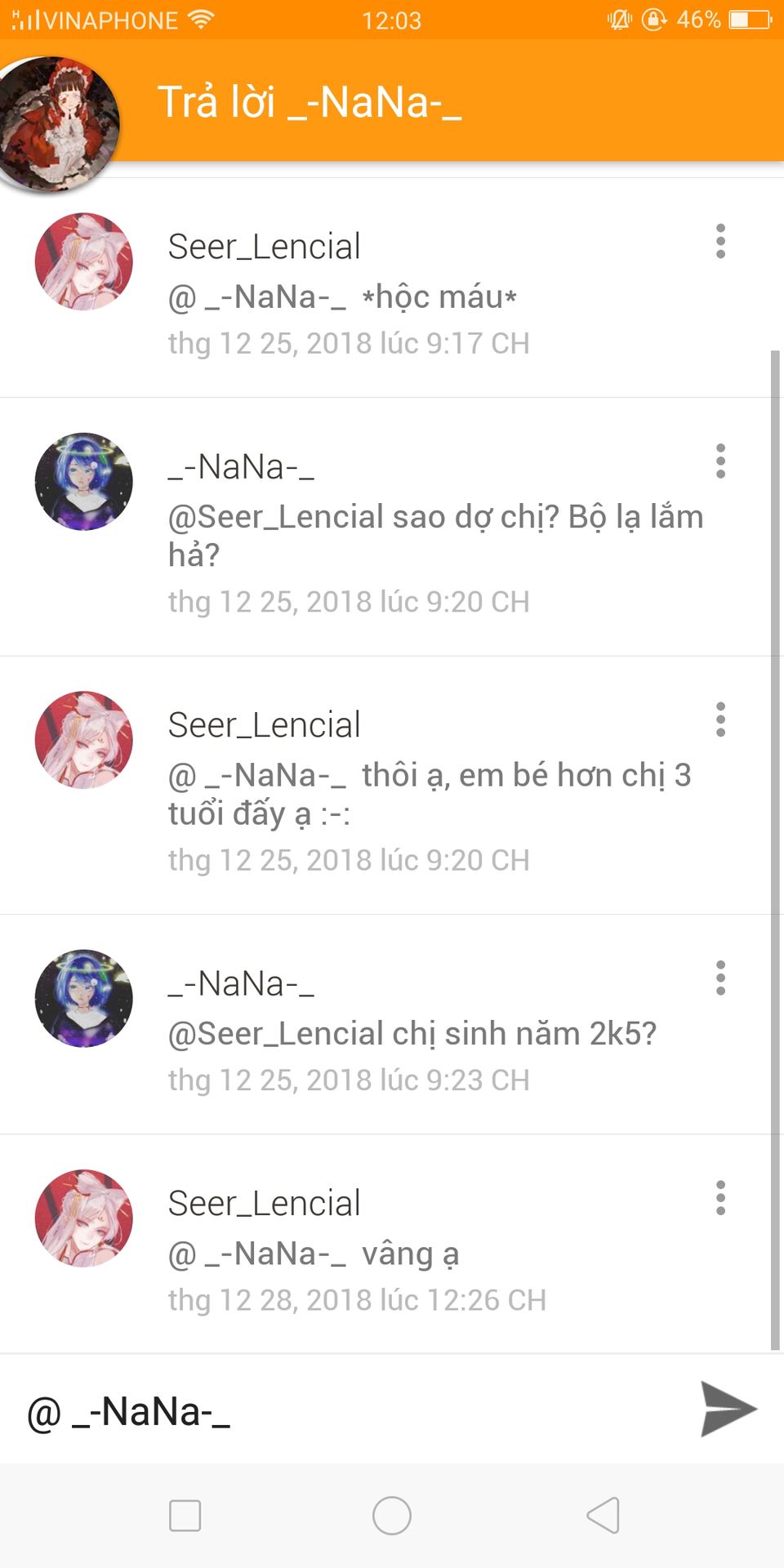Tap _-NaNa-_'s avatar on "chị sinh năm 2k5?"

tap(84, 998)
